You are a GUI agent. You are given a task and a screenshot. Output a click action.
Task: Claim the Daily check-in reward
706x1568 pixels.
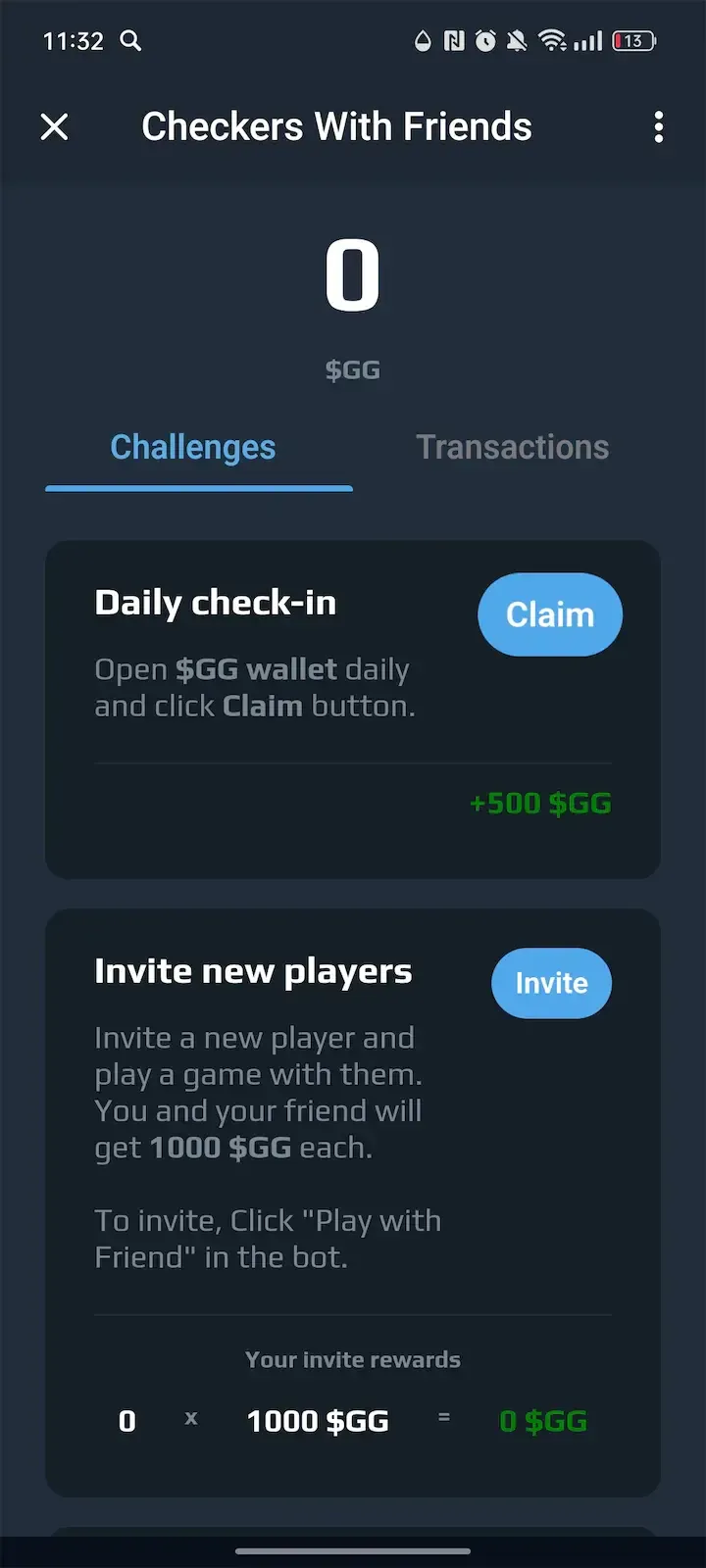point(549,614)
